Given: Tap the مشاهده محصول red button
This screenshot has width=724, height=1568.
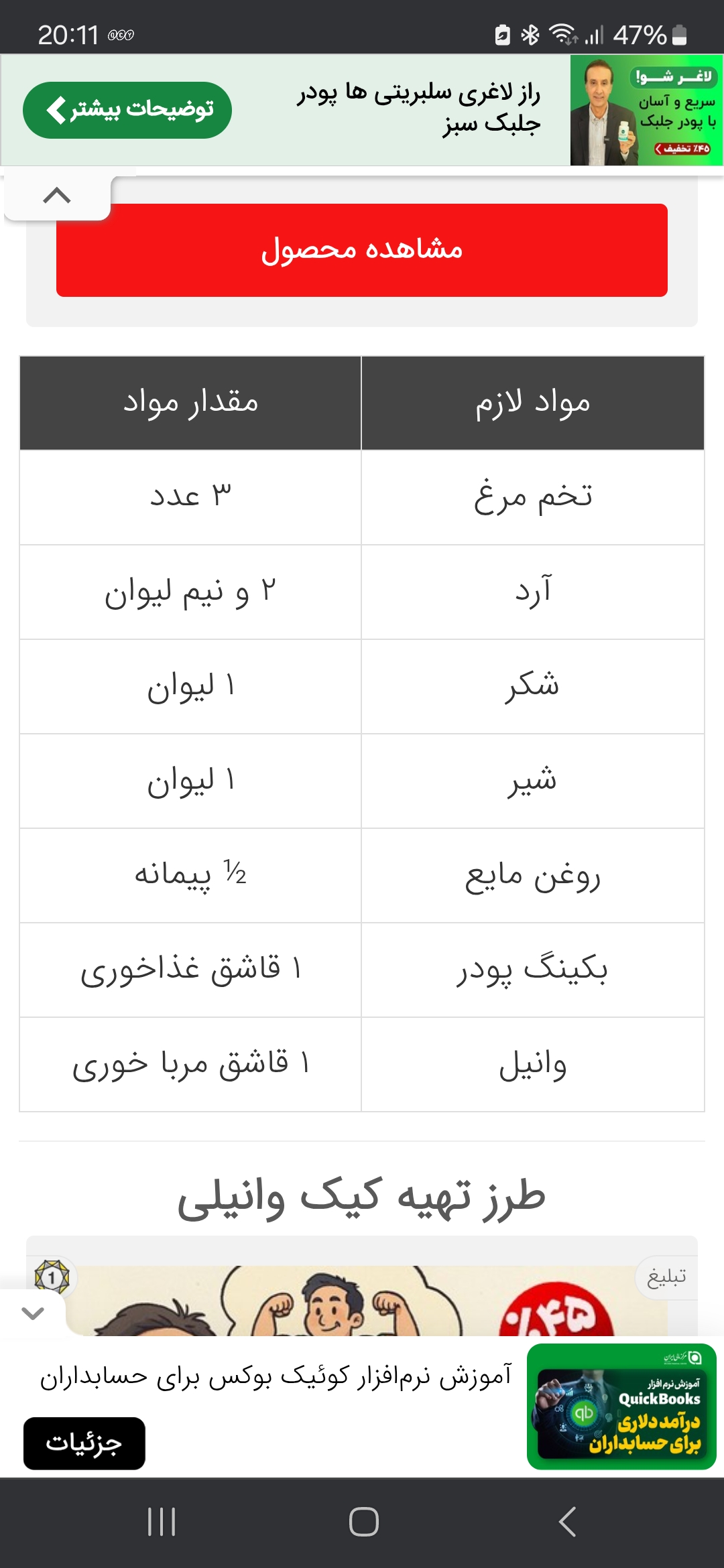Looking at the screenshot, I should (362, 252).
